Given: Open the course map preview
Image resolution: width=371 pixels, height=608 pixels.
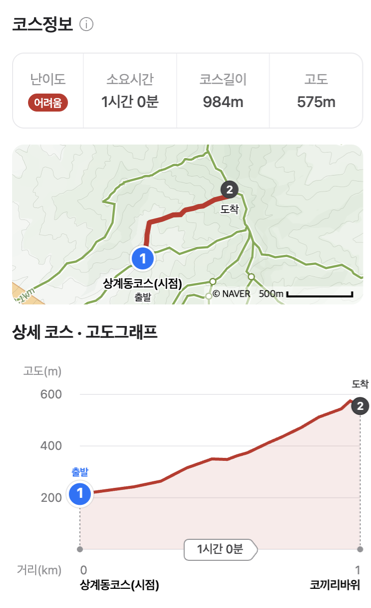Looking at the screenshot, I should [187, 224].
